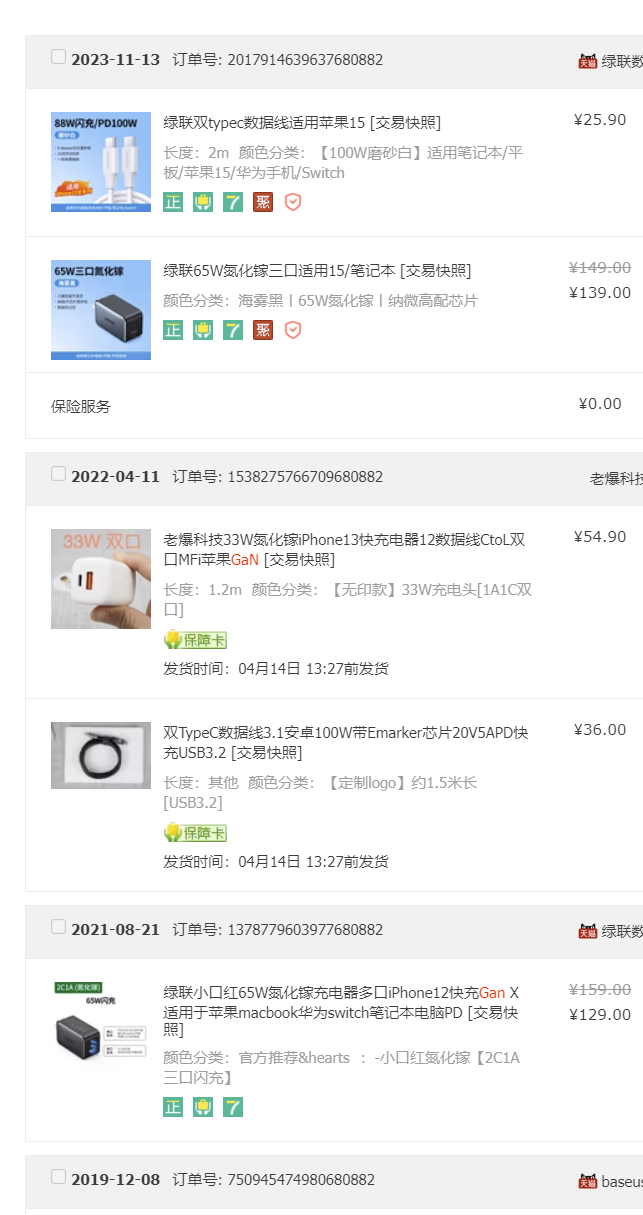Open 保障卡 badge under 双TypeC数据线
Viewport: 643px width, 1215px height.
tap(195, 833)
